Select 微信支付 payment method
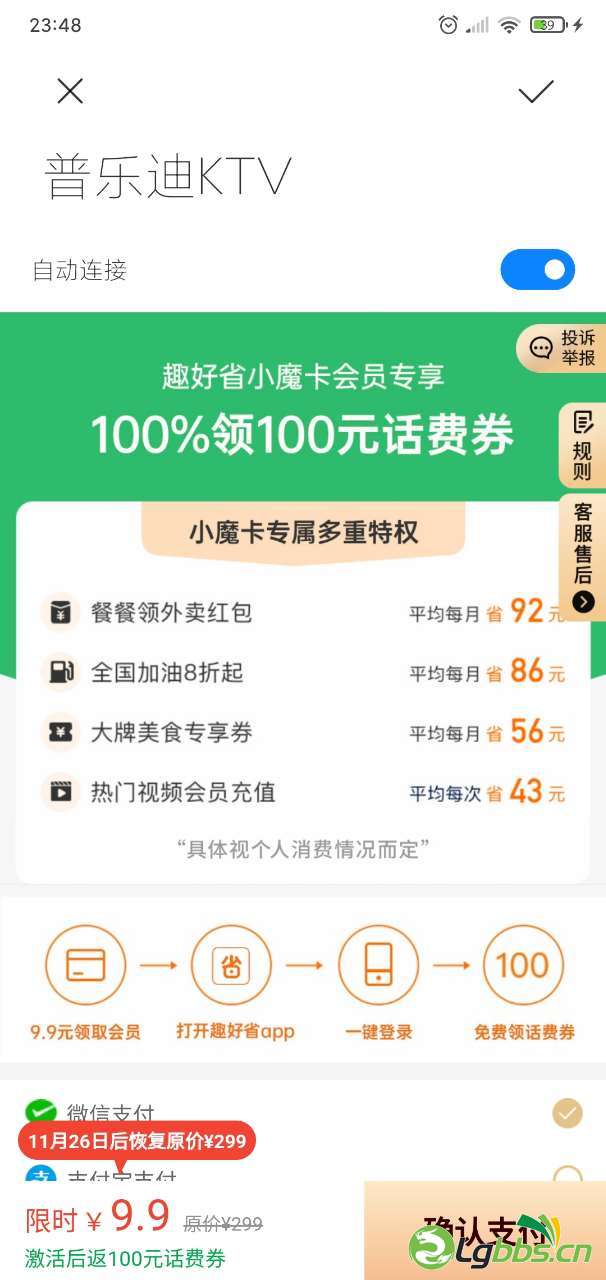Image resolution: width=606 pixels, height=1280 pixels. pyautogui.click(x=567, y=1113)
